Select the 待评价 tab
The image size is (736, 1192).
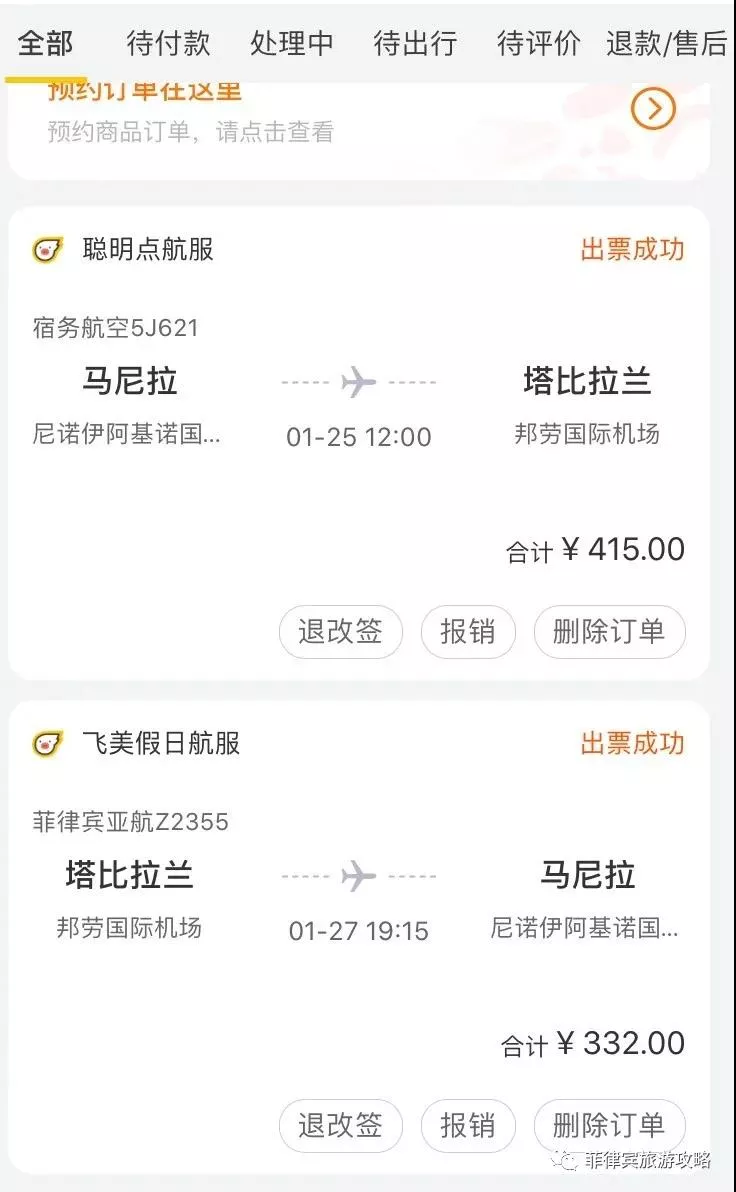coord(539,44)
